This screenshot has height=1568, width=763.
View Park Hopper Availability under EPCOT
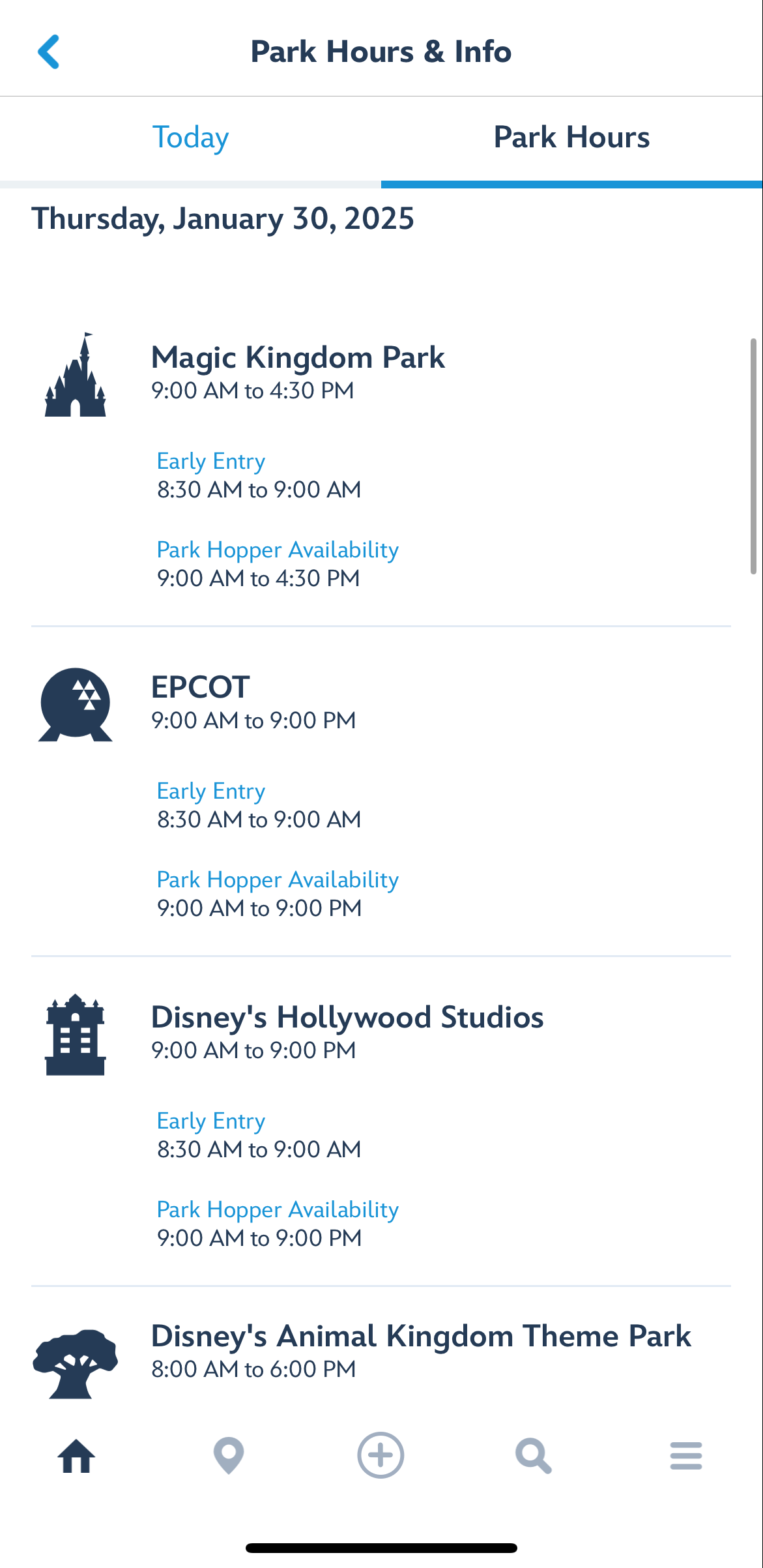278,880
